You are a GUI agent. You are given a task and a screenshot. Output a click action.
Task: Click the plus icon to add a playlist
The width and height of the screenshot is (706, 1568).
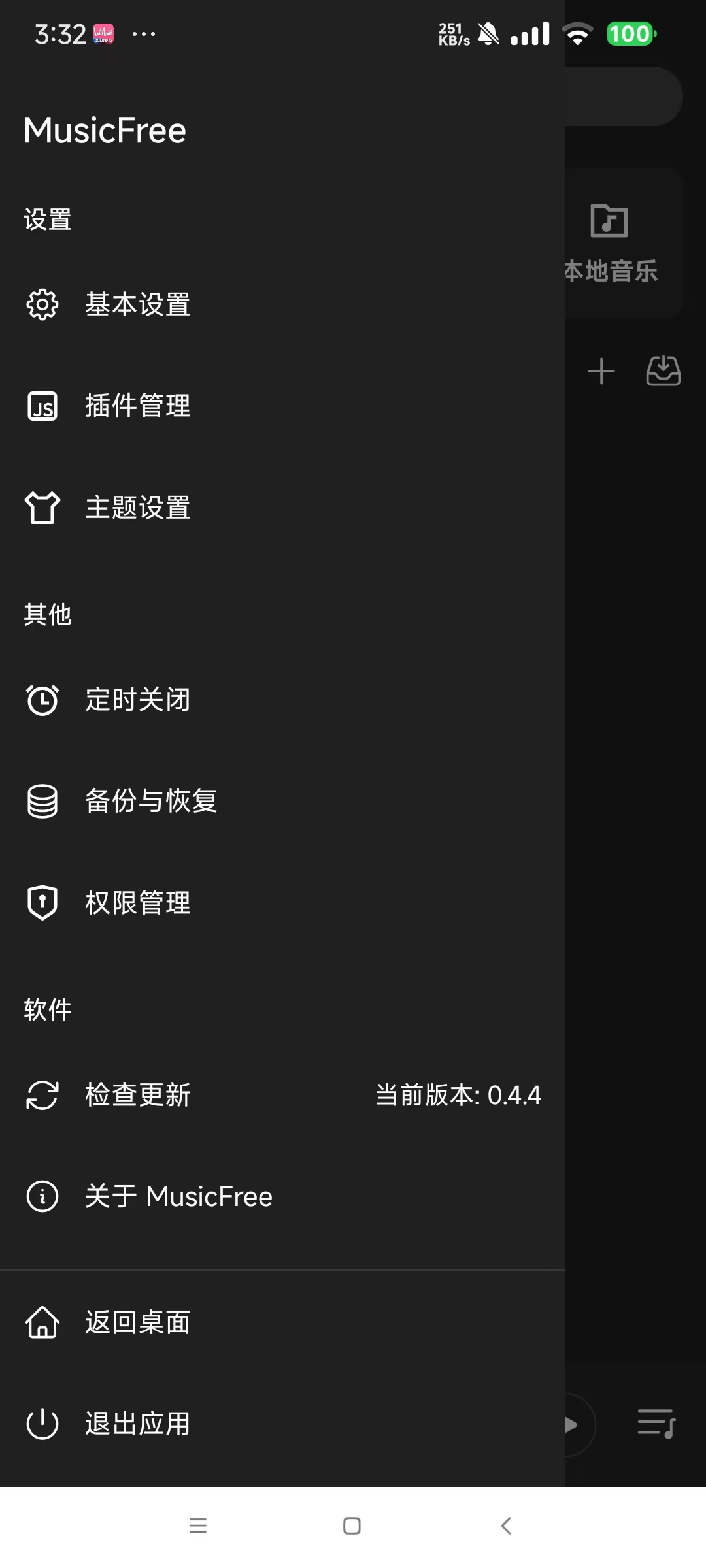[x=601, y=371]
